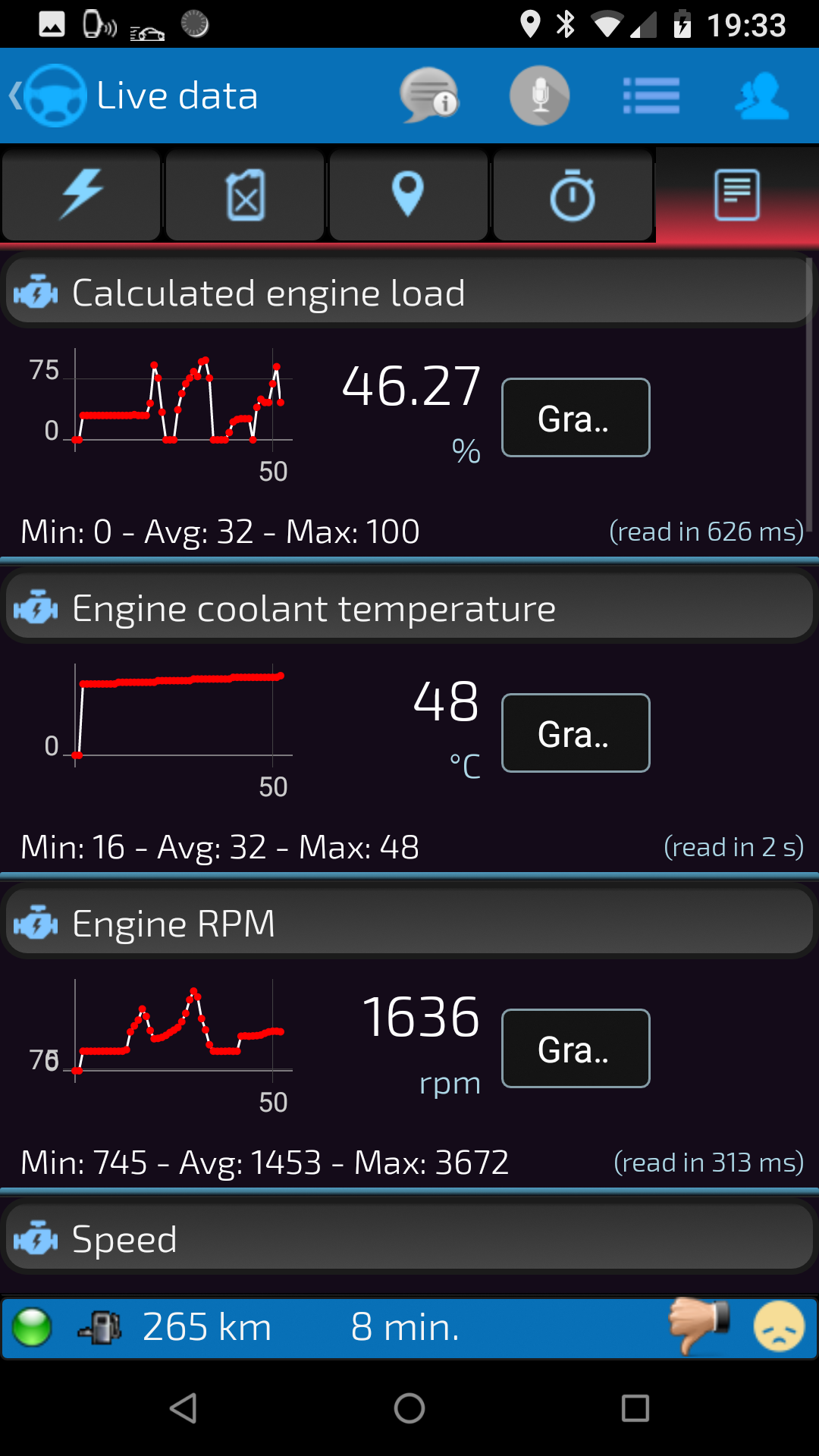
Task: Open graph for Engine coolant temperature
Action: click(576, 733)
